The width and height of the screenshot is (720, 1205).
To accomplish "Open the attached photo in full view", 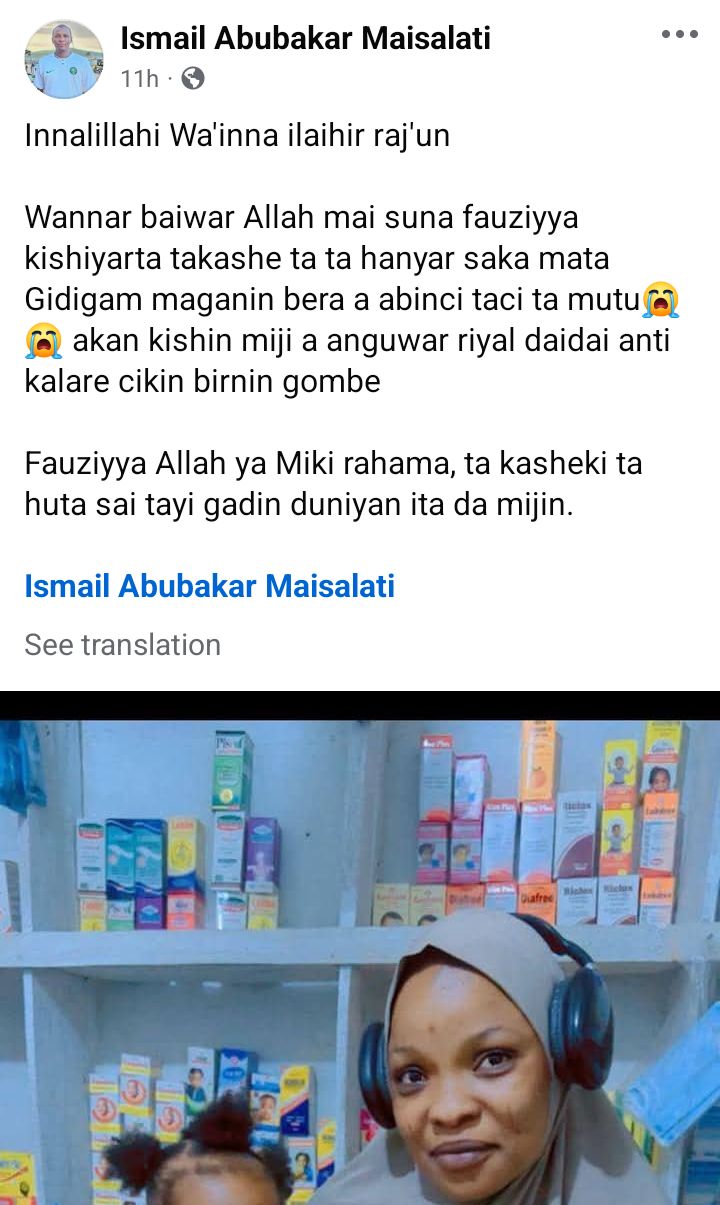I will point(360,960).
